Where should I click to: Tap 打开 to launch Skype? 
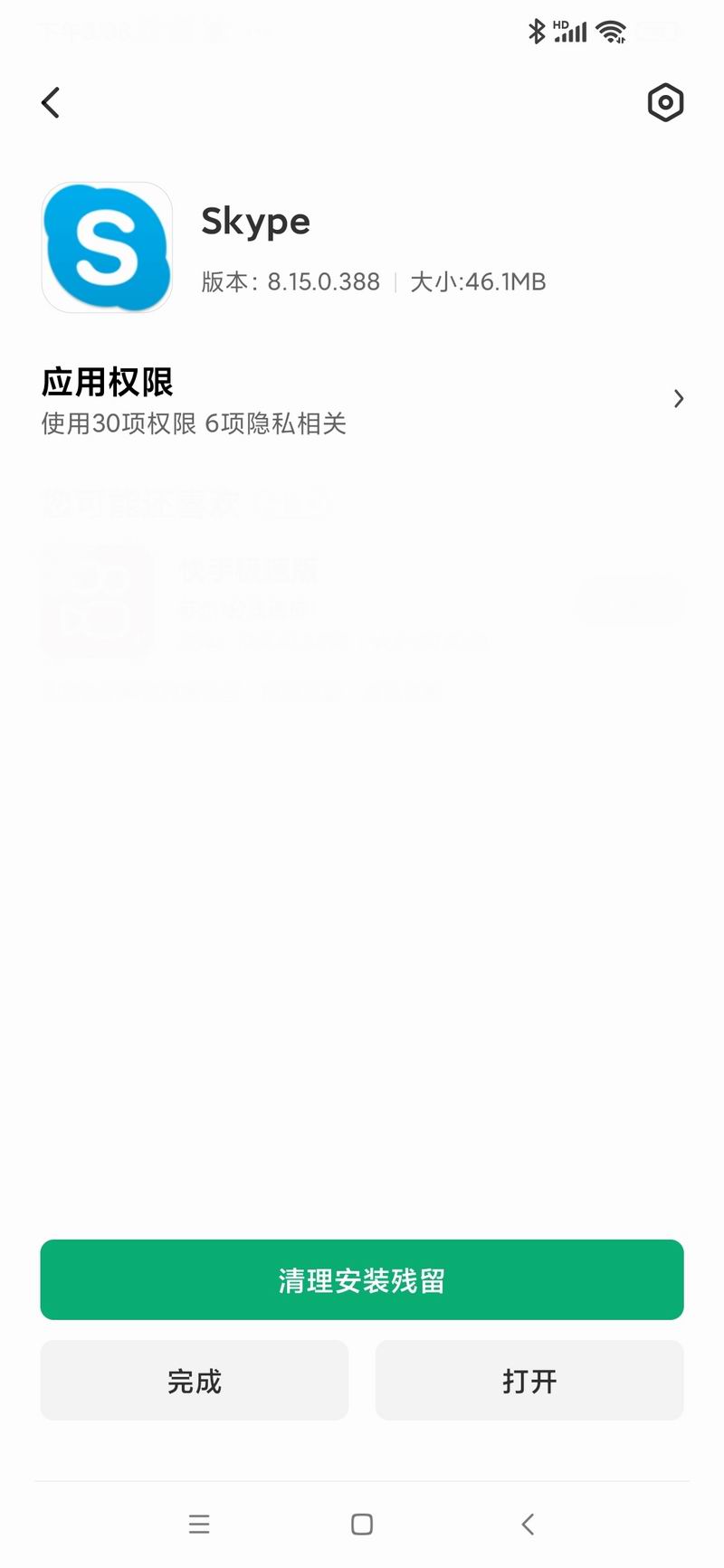point(529,1381)
